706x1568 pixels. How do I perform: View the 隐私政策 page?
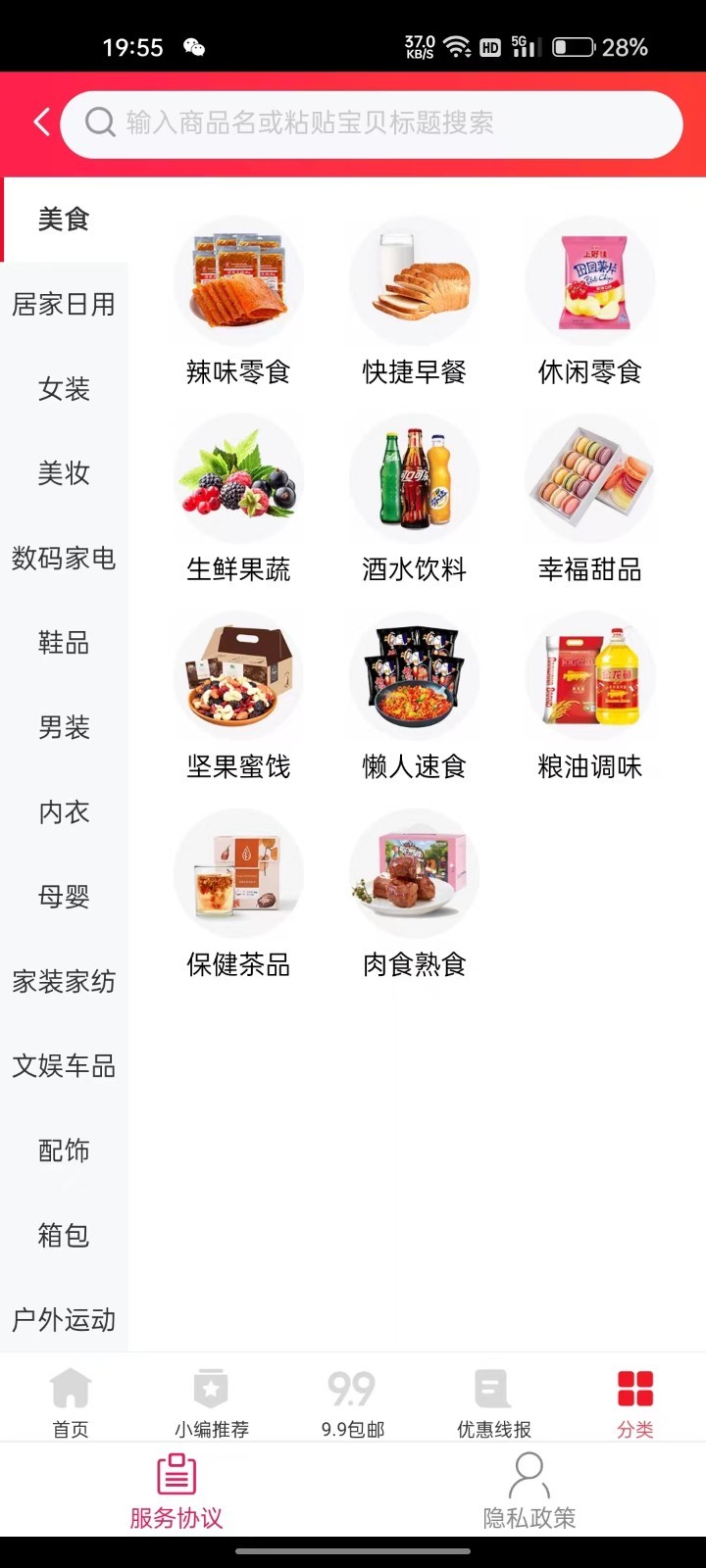pos(529,1491)
